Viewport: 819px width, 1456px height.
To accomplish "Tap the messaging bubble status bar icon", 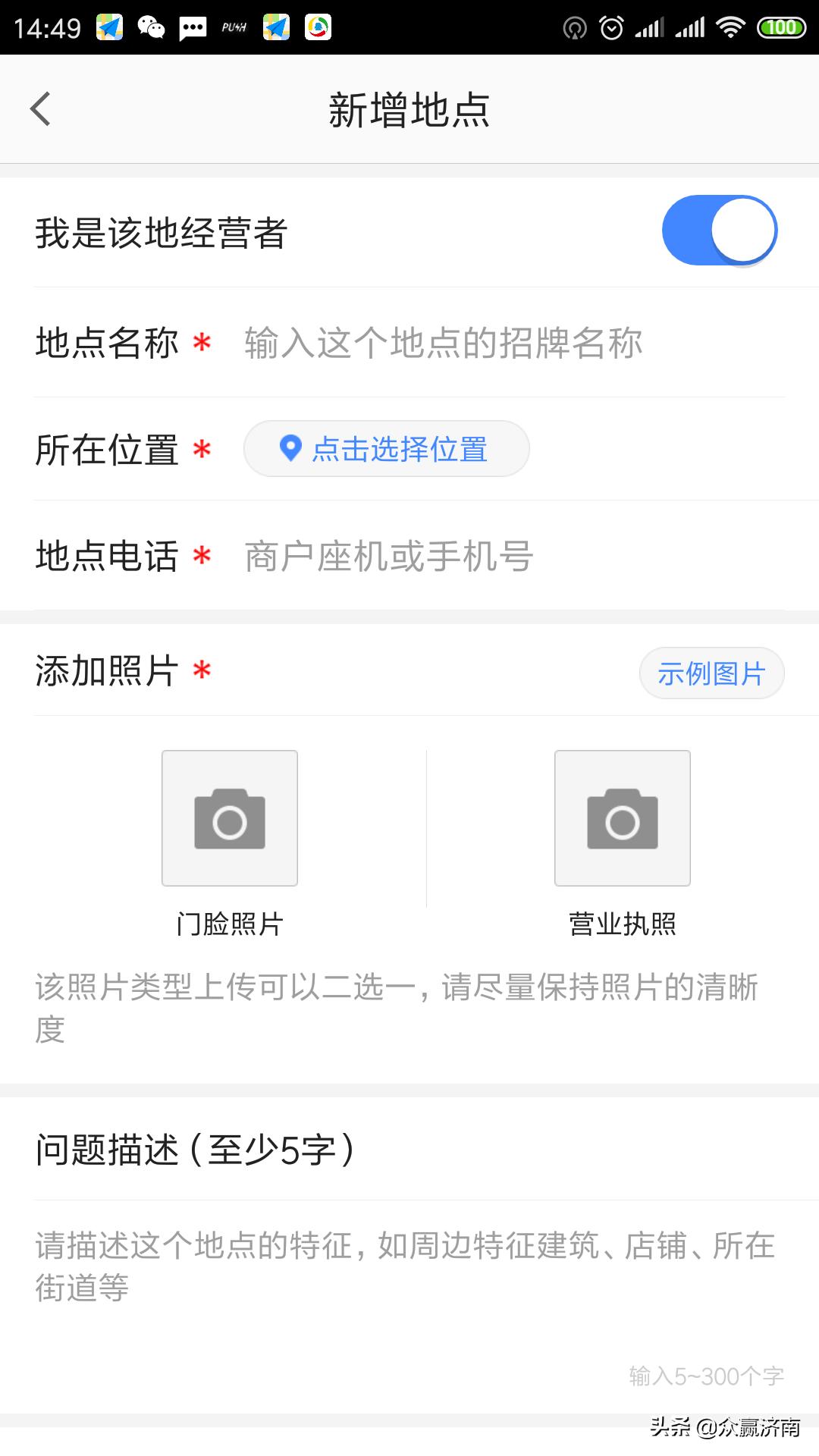I will 192,27.
